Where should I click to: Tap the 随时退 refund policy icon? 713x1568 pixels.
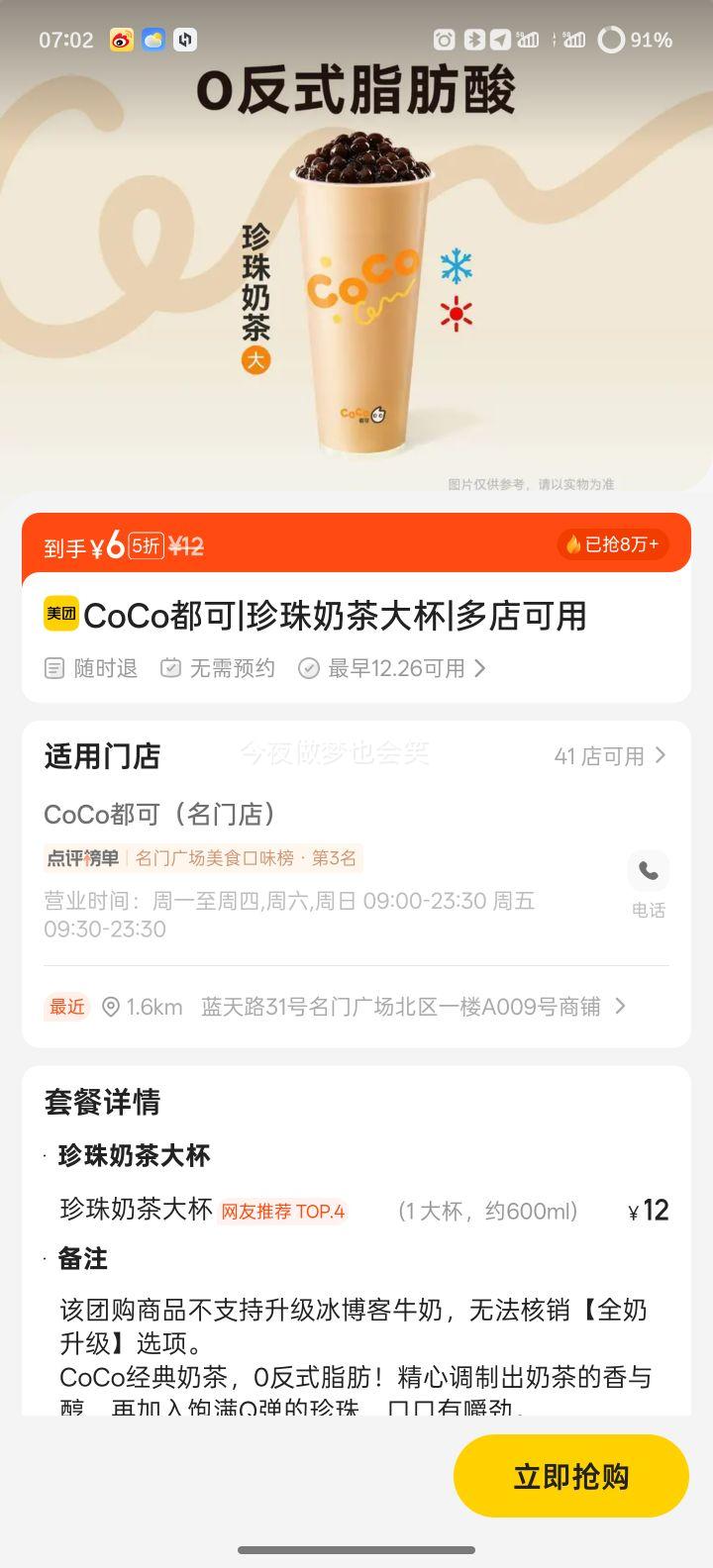point(54,667)
